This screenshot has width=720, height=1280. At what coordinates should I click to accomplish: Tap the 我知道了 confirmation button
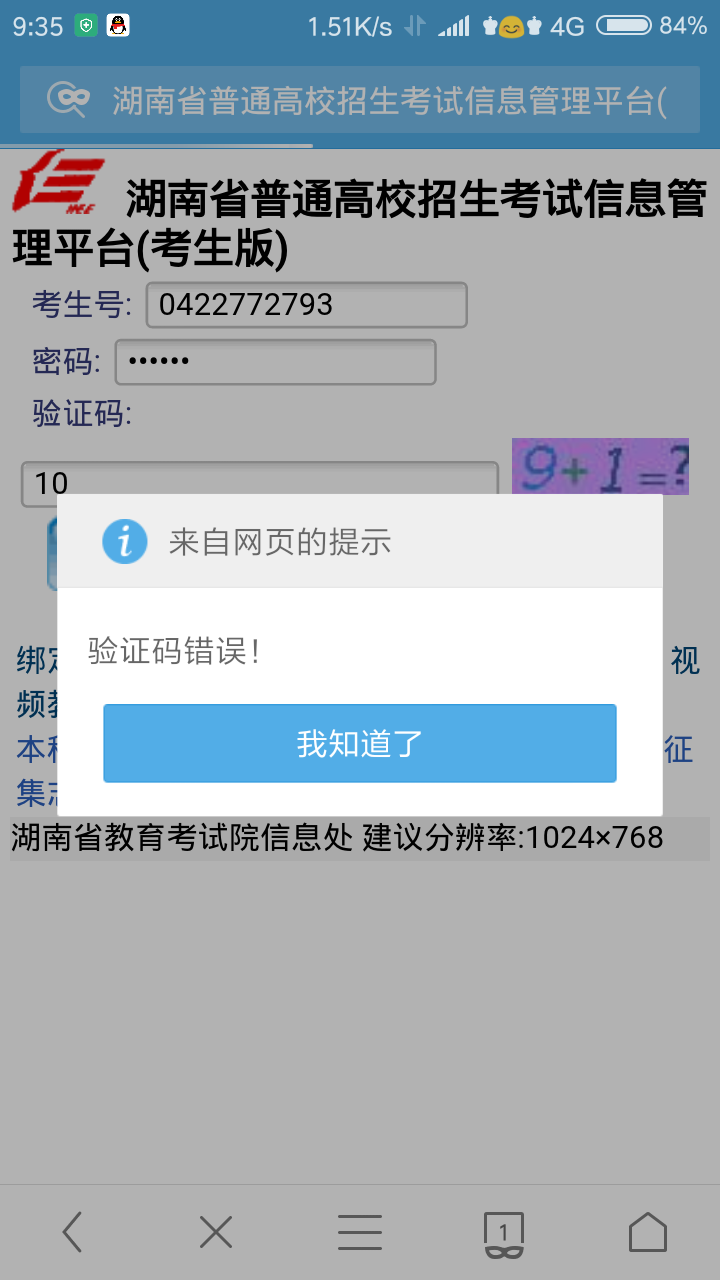[359, 743]
